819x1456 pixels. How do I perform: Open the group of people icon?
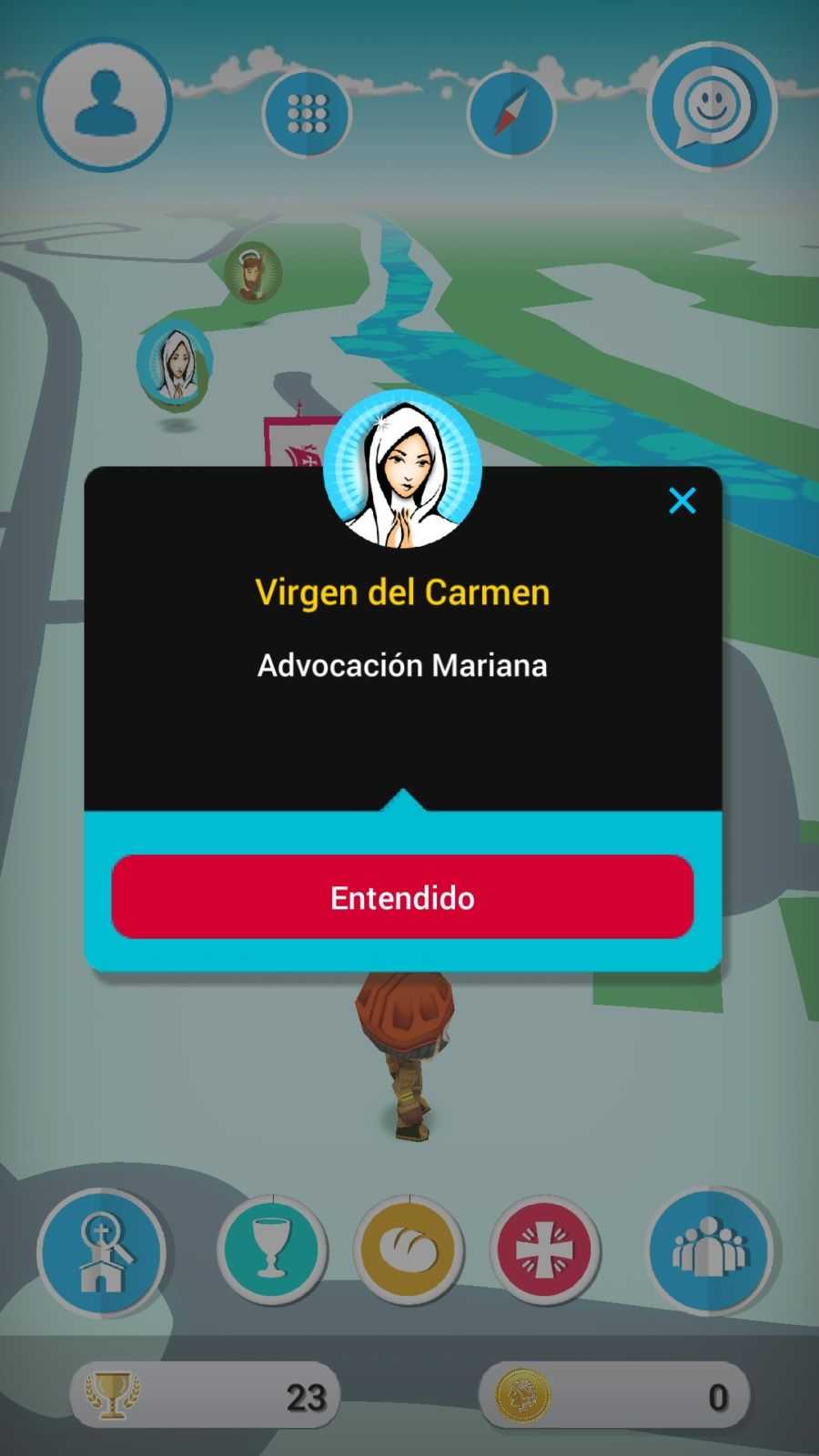point(710,1249)
